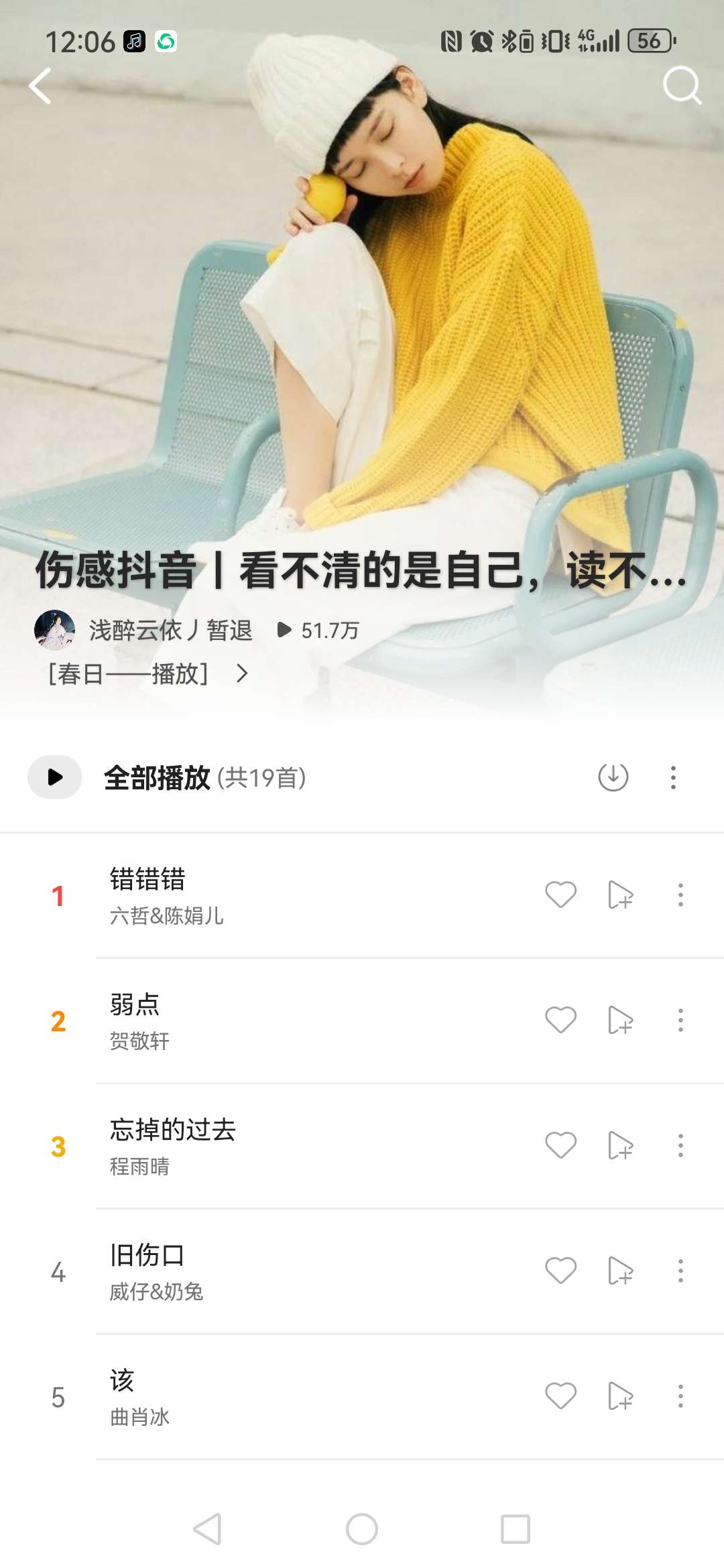Add 错错错 to a playlist via add icon

[x=619, y=894]
